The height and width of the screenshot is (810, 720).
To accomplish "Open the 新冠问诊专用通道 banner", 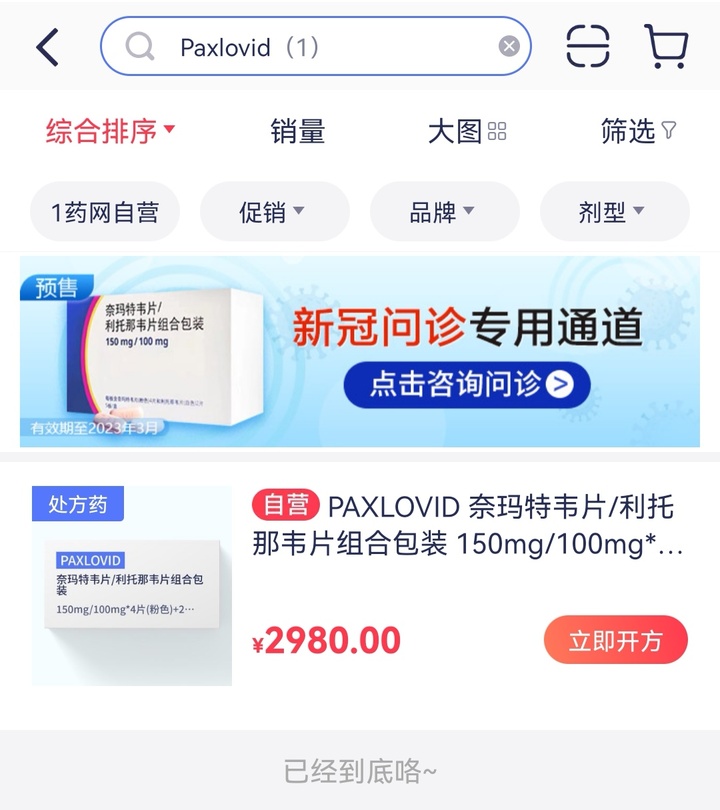I will (360, 351).
